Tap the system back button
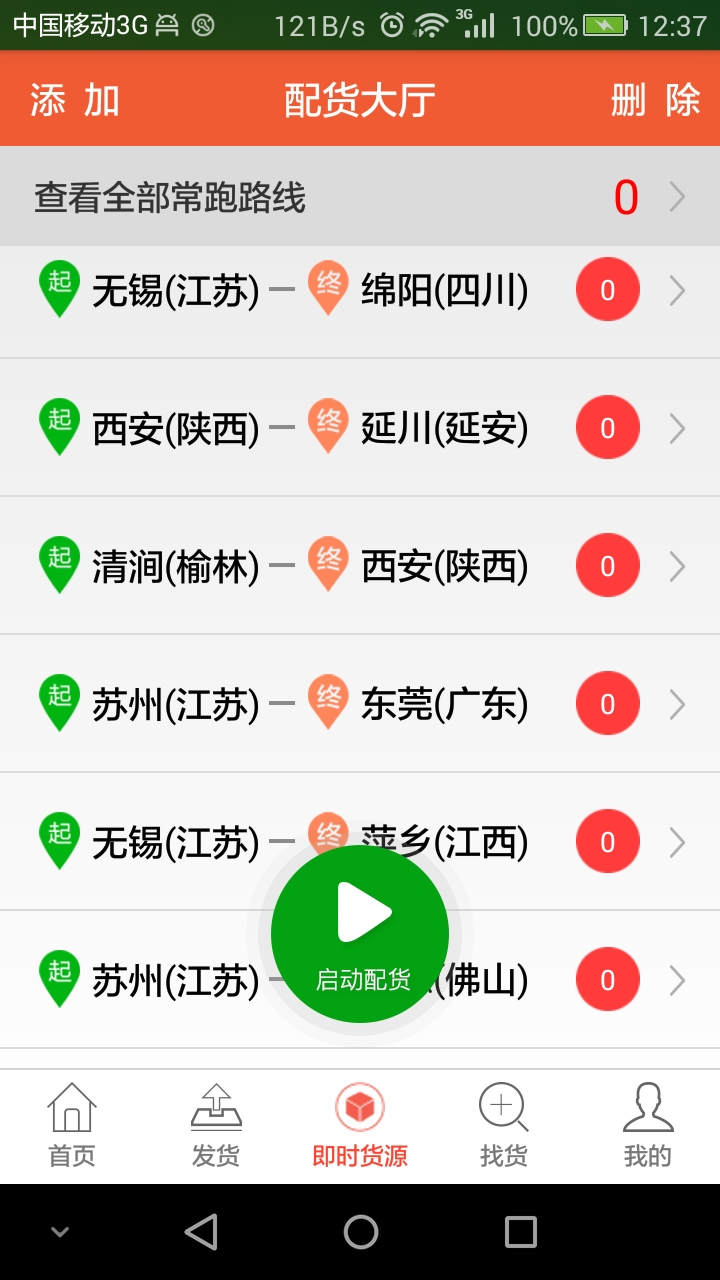Viewport: 720px width, 1280px height. pos(201,1232)
